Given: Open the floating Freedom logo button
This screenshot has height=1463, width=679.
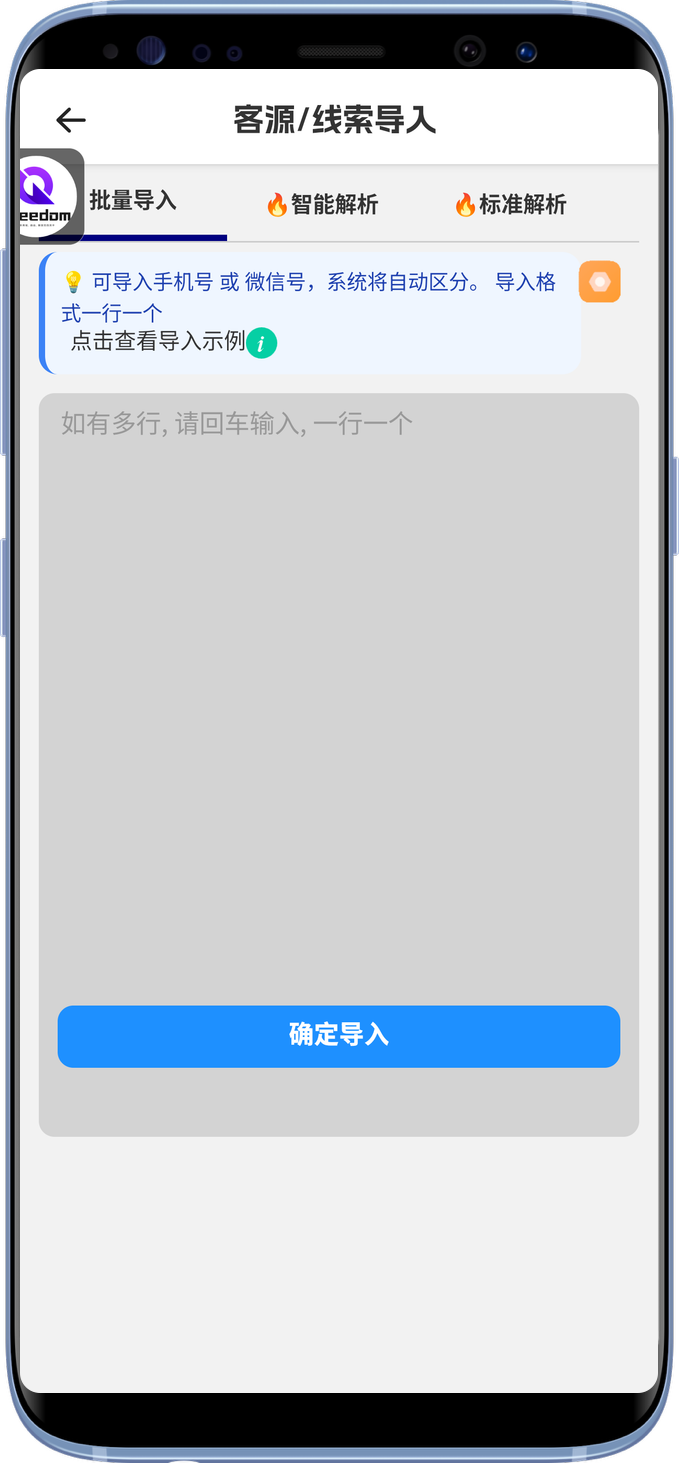Looking at the screenshot, I should coord(48,197).
